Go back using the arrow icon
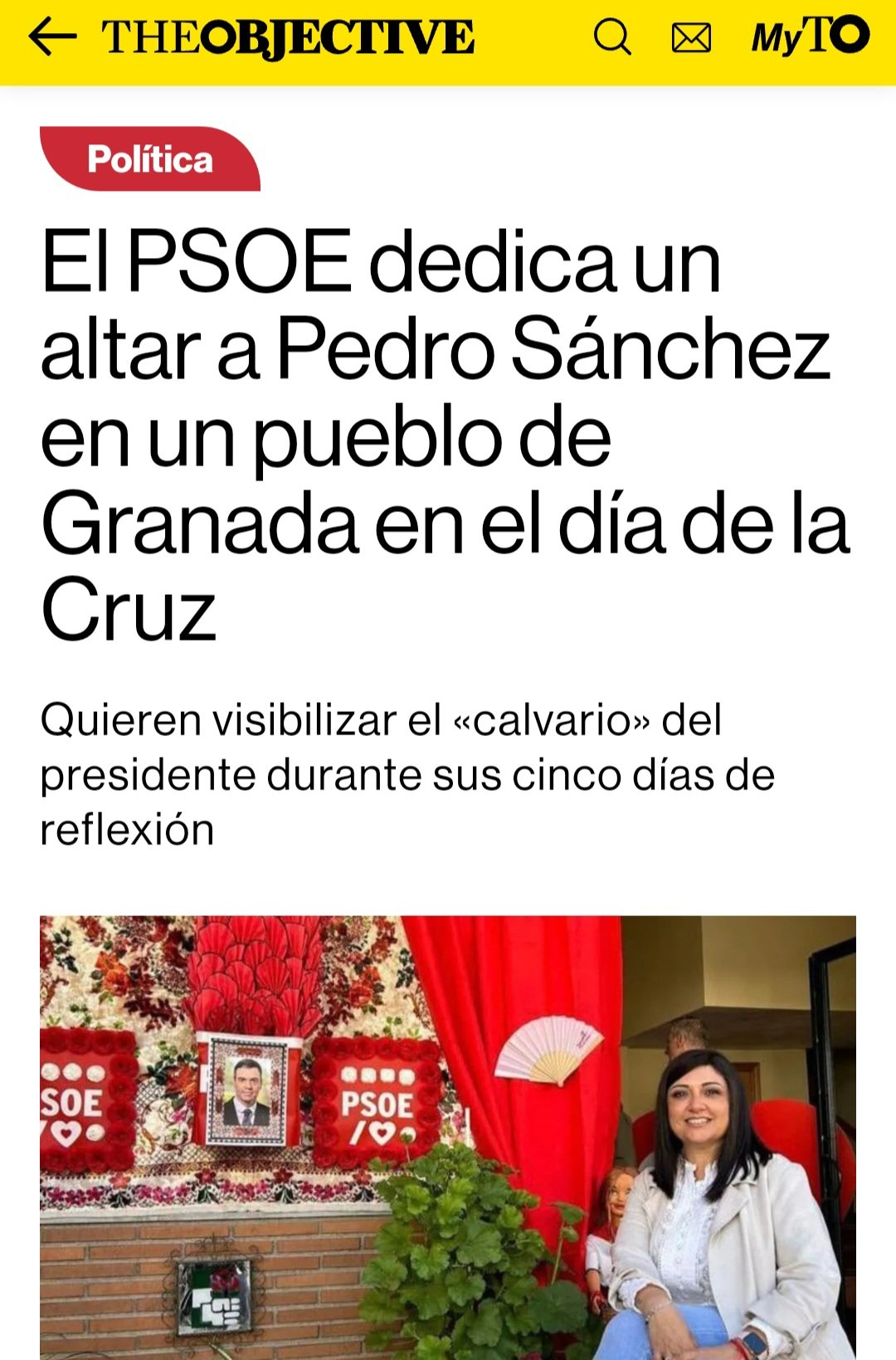 click(x=52, y=37)
